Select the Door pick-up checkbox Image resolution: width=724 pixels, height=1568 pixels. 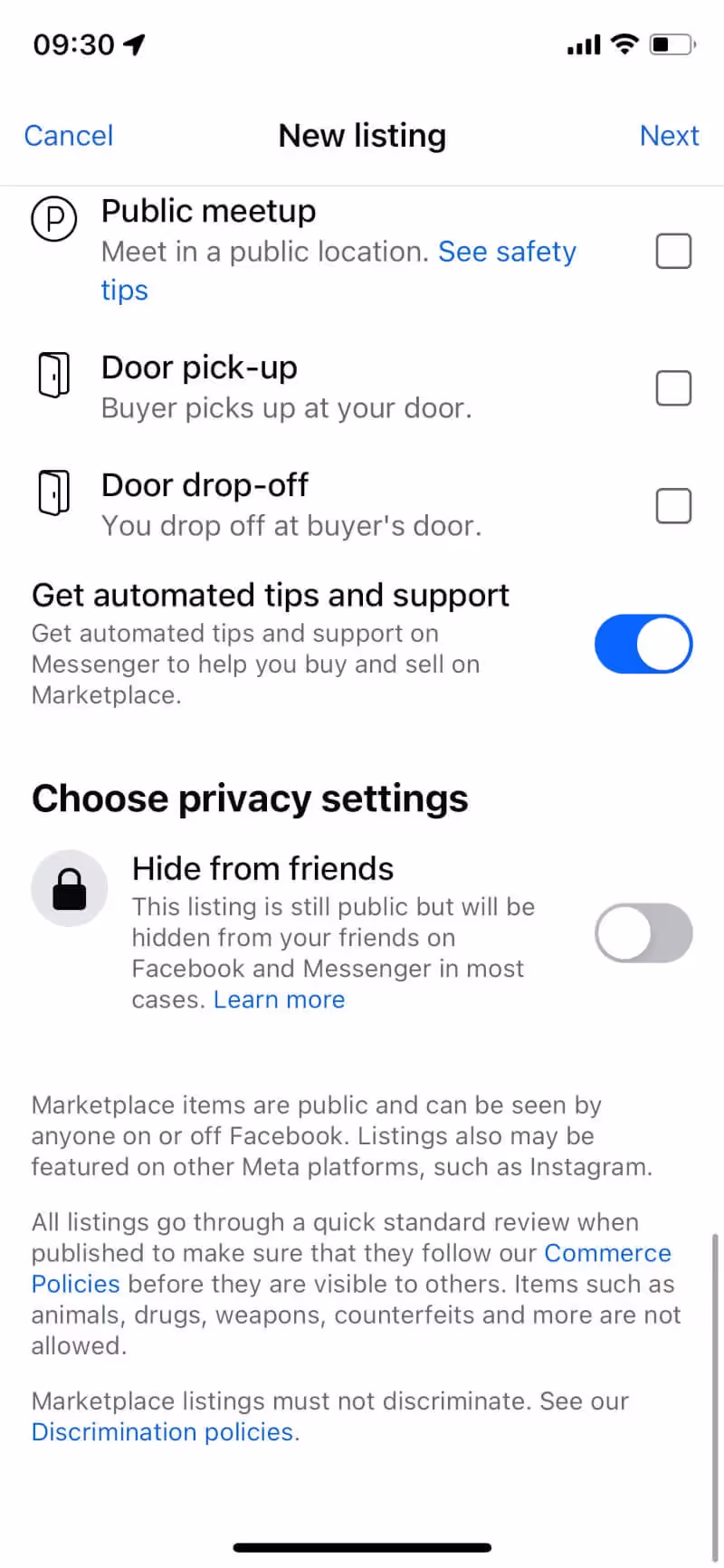pyautogui.click(x=673, y=387)
